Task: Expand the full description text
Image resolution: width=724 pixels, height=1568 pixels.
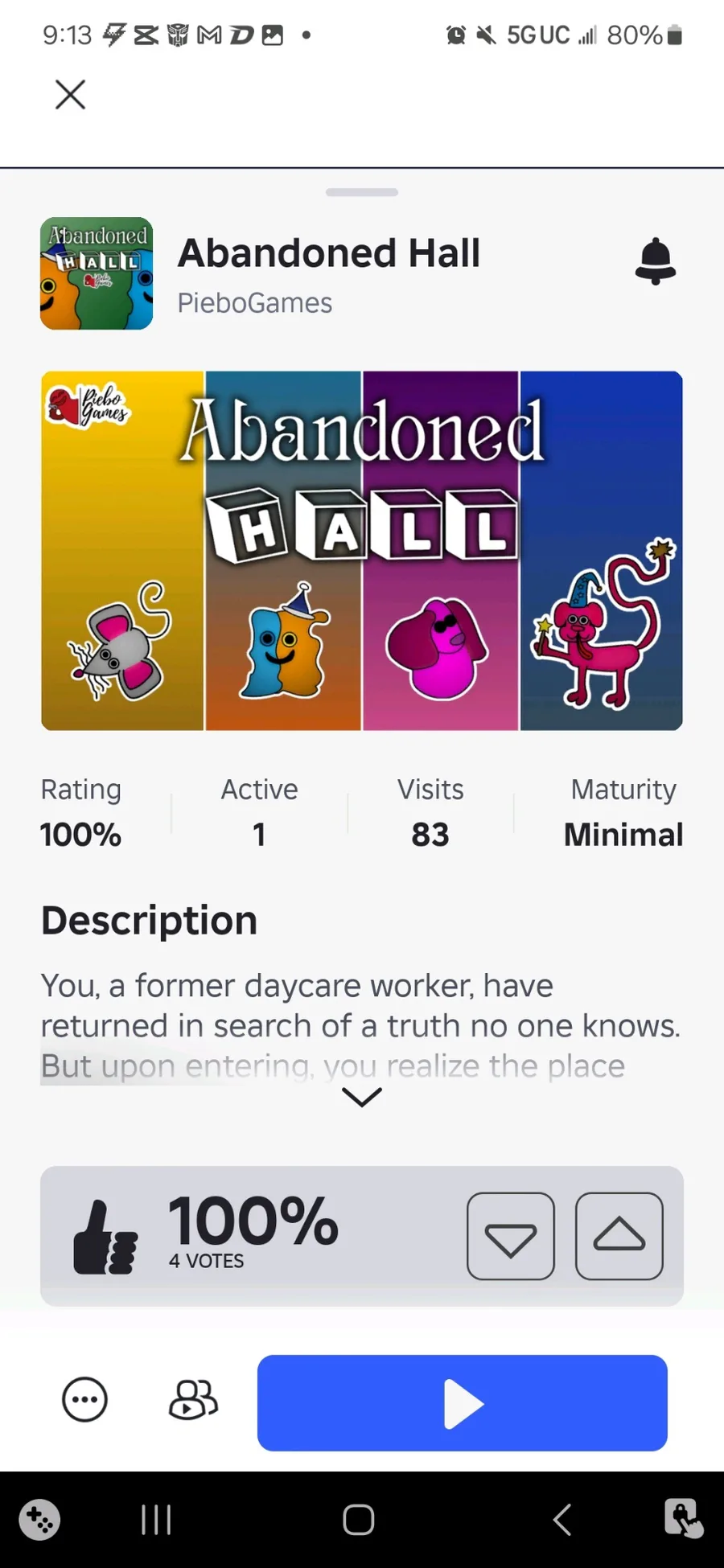Action: click(362, 1097)
